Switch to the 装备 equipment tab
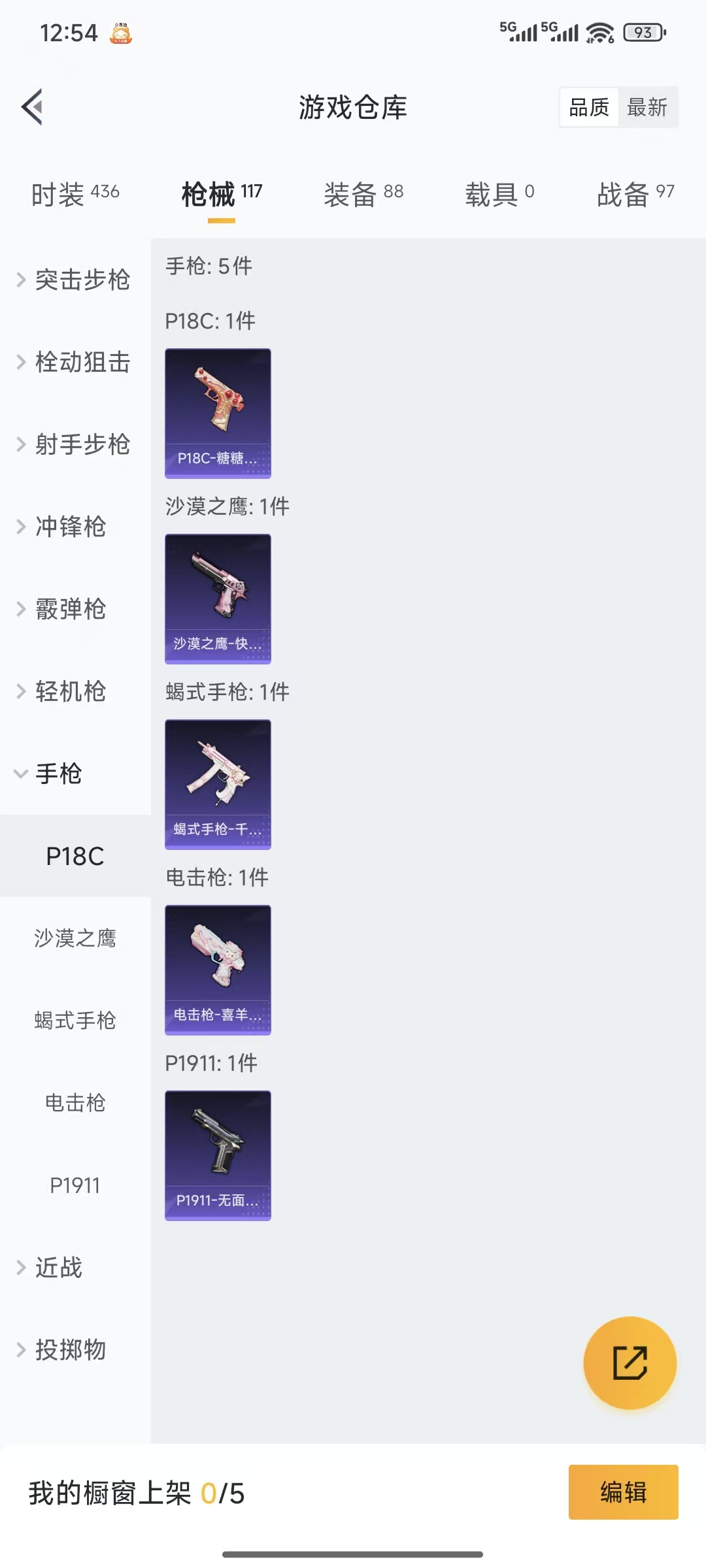 363,193
